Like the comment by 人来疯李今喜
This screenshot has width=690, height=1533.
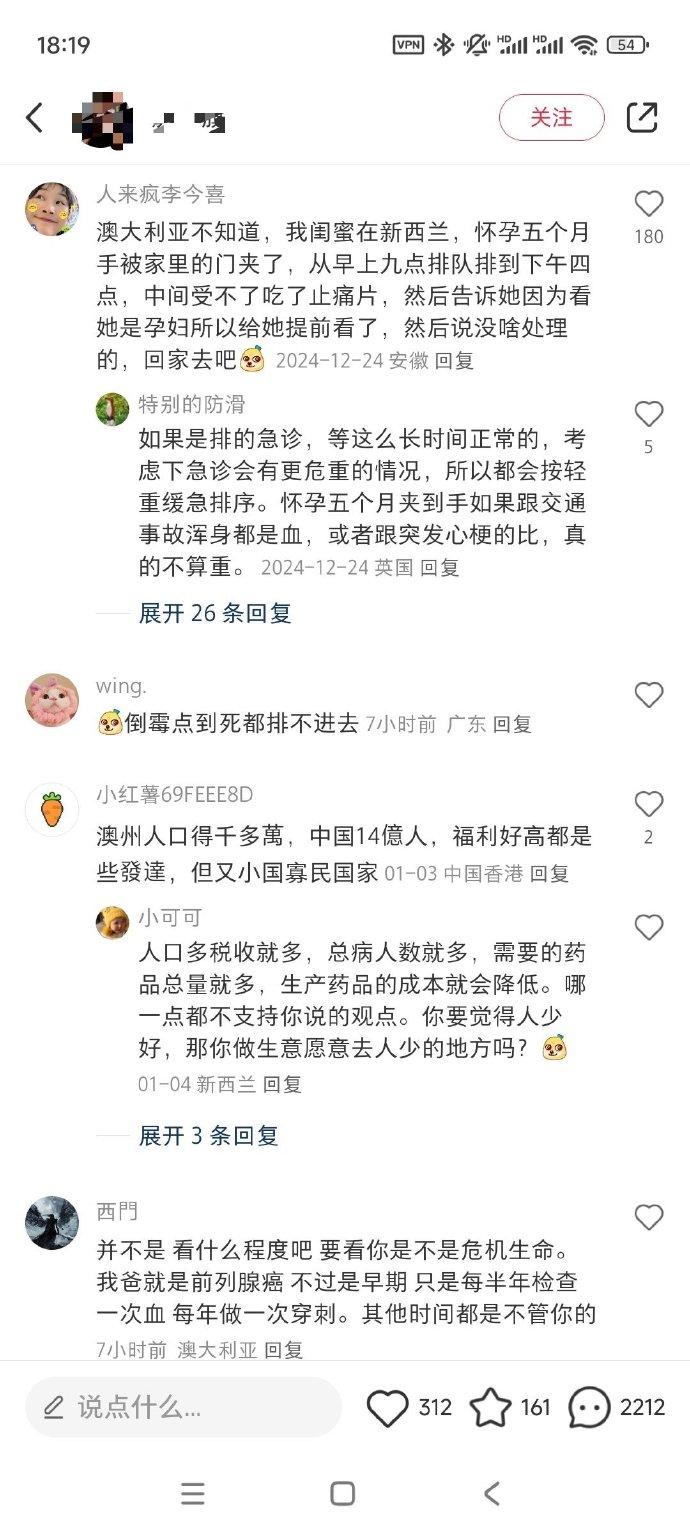pyautogui.click(x=649, y=204)
